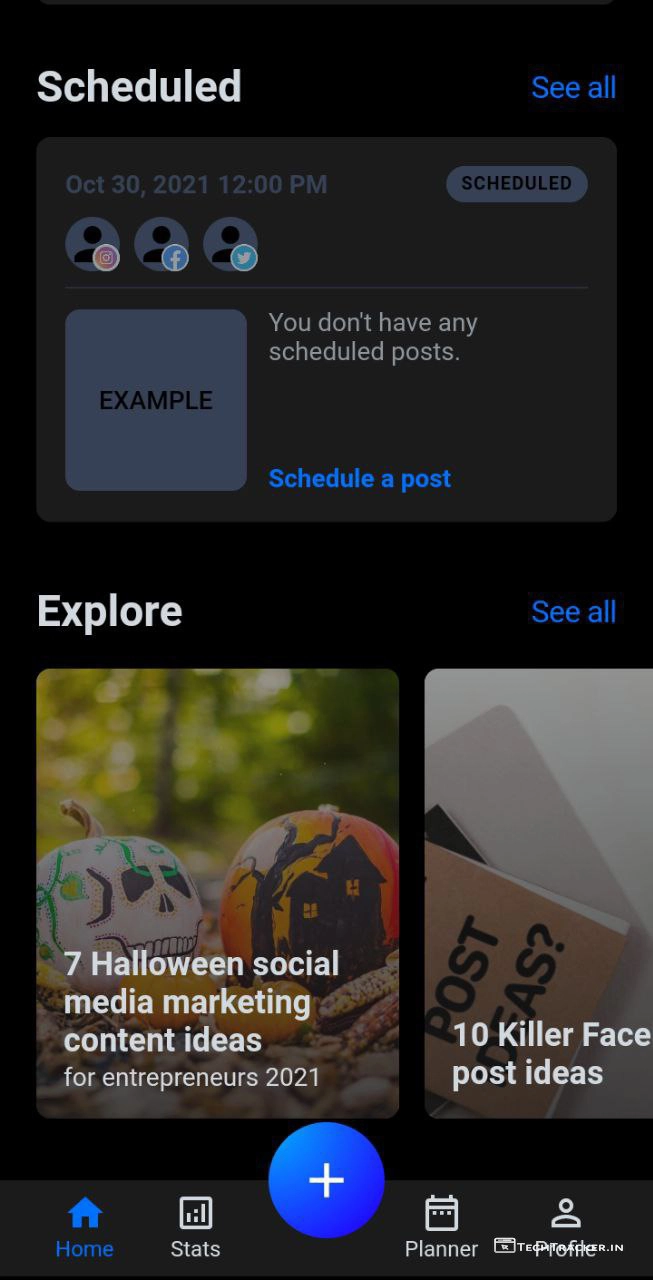Screen dimensions: 653x1280
Task: Switch to the Home tab
Action: coord(85,1228)
